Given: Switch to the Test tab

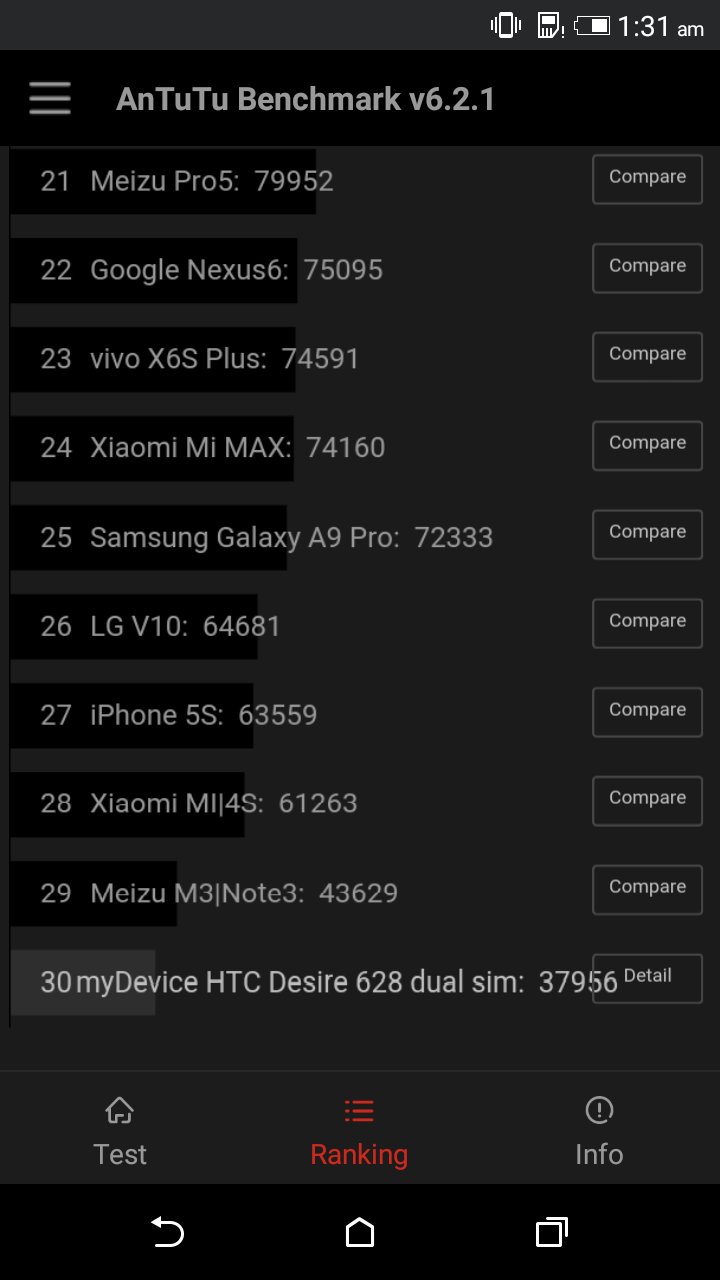Looking at the screenshot, I should pyautogui.click(x=120, y=1132).
